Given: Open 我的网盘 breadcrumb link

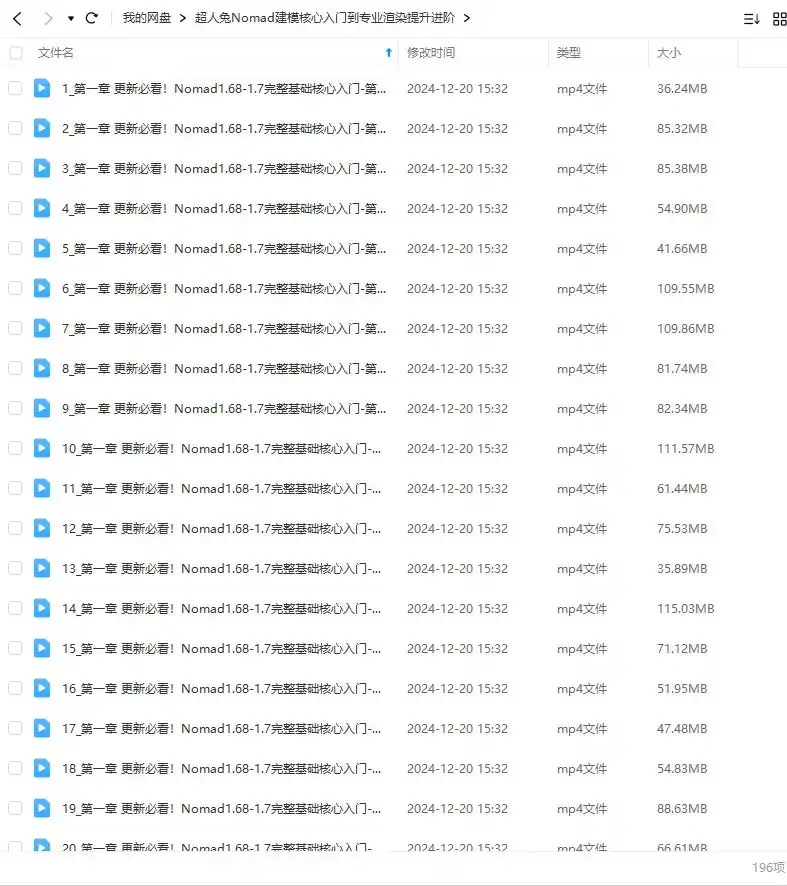Looking at the screenshot, I should (x=147, y=18).
